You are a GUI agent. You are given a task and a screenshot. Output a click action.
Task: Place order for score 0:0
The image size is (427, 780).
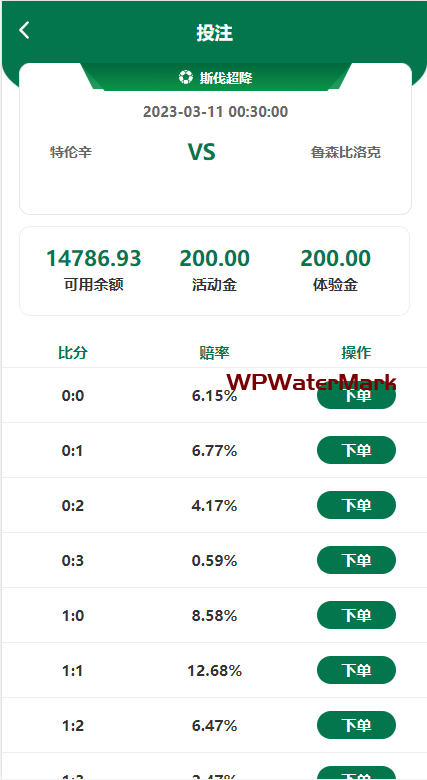coord(356,395)
